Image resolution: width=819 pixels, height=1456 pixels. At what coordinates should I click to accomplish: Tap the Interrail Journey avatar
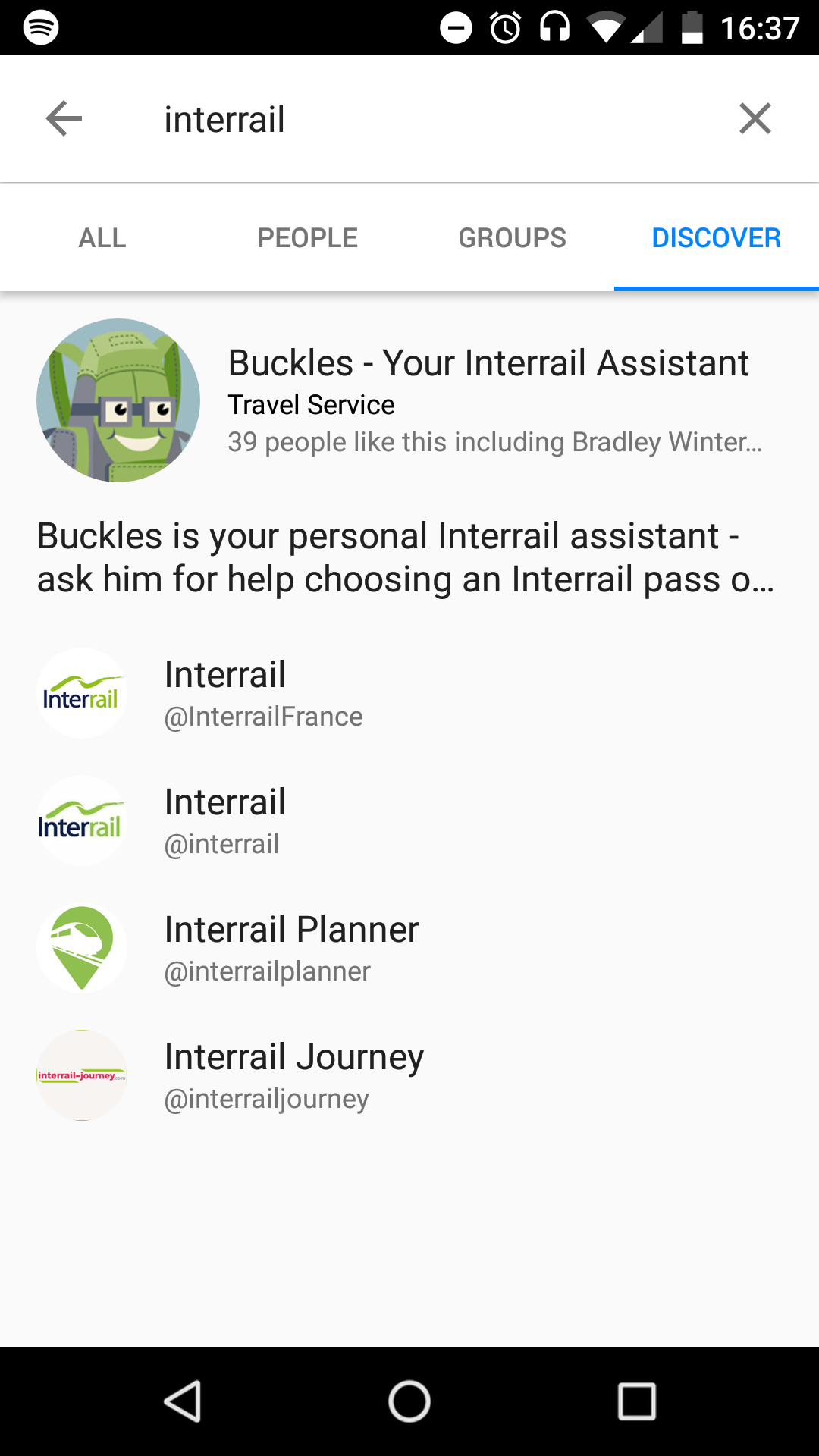point(81,1075)
